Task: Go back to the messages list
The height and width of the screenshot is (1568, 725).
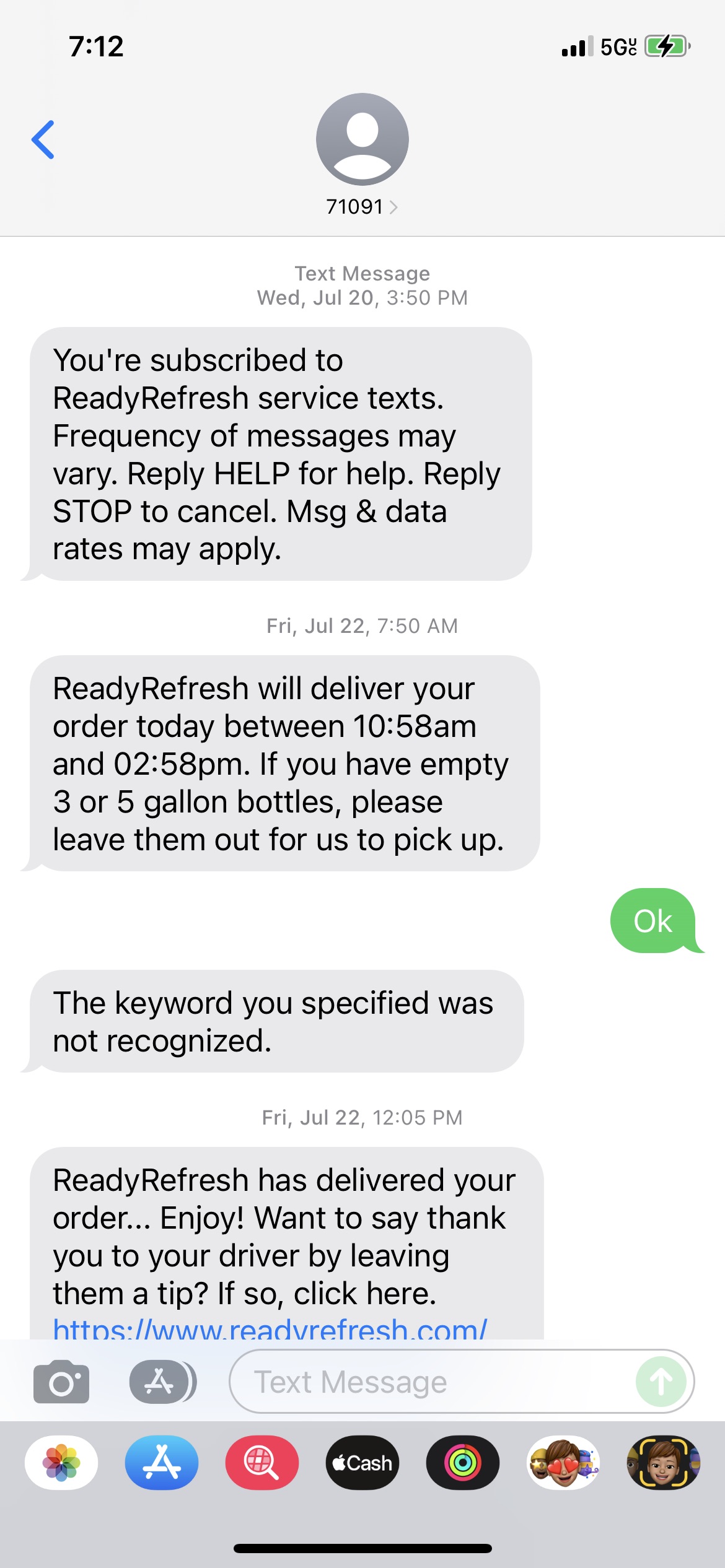Action: [x=43, y=140]
